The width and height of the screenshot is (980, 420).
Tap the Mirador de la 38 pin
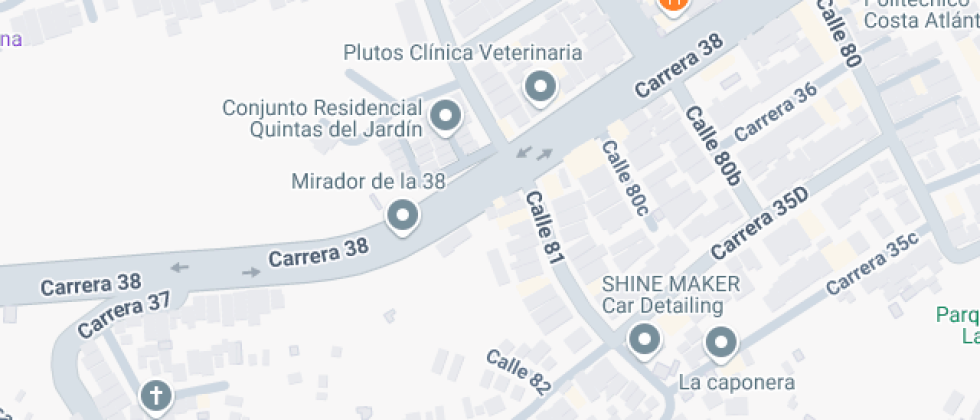tap(403, 214)
